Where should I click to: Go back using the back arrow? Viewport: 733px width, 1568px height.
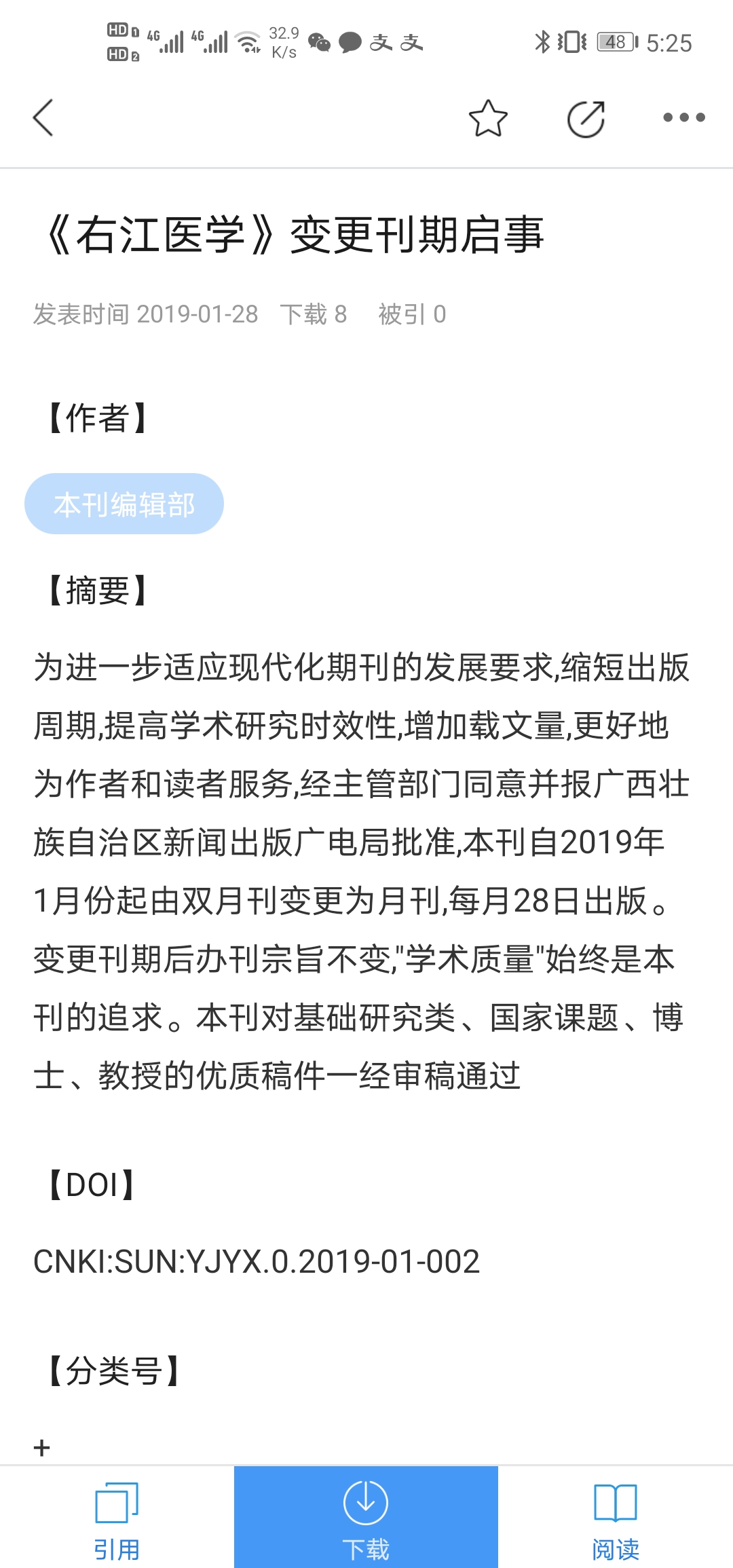coord(43,118)
